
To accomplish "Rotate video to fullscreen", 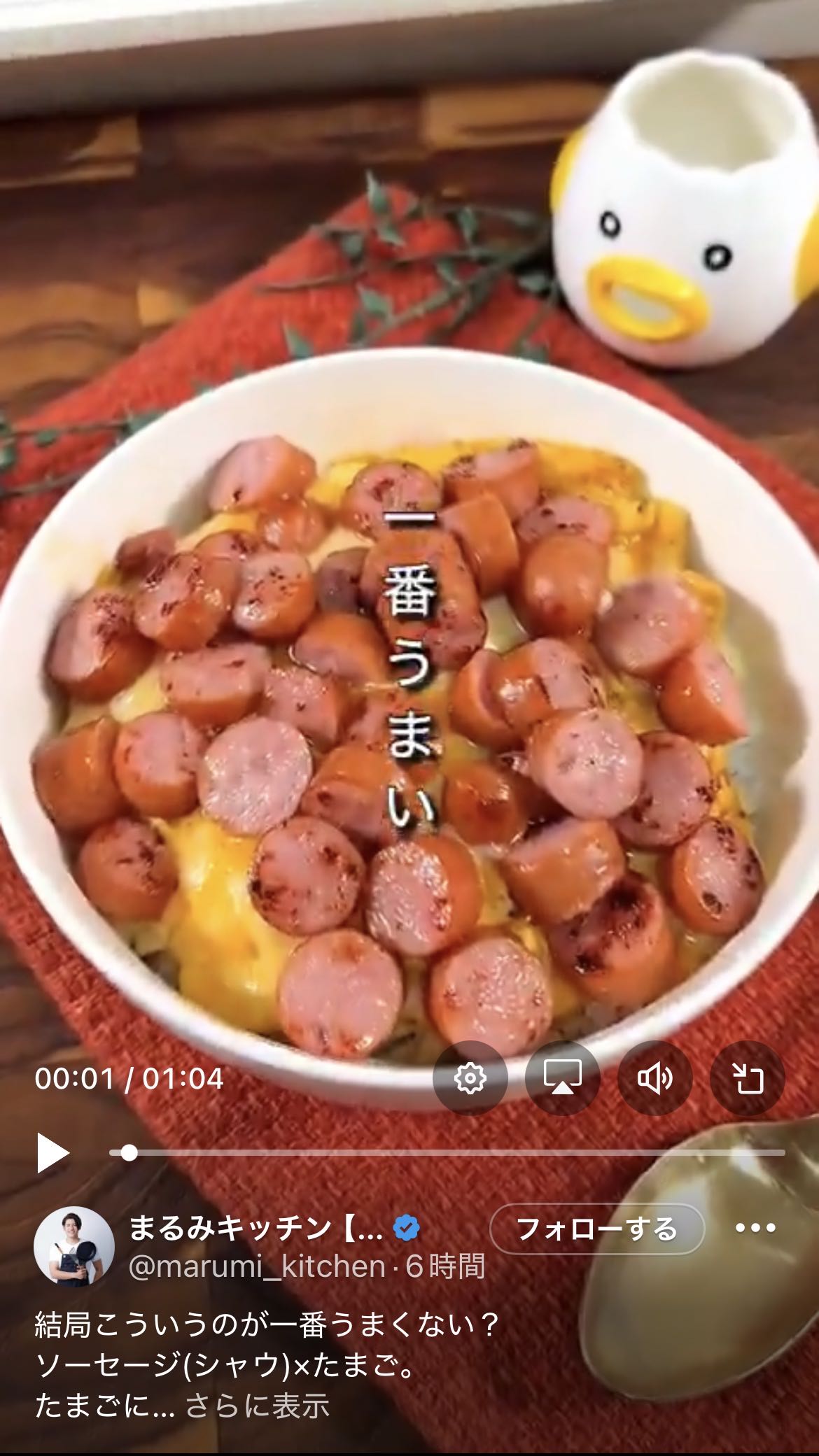I will pyautogui.click(x=747, y=1078).
